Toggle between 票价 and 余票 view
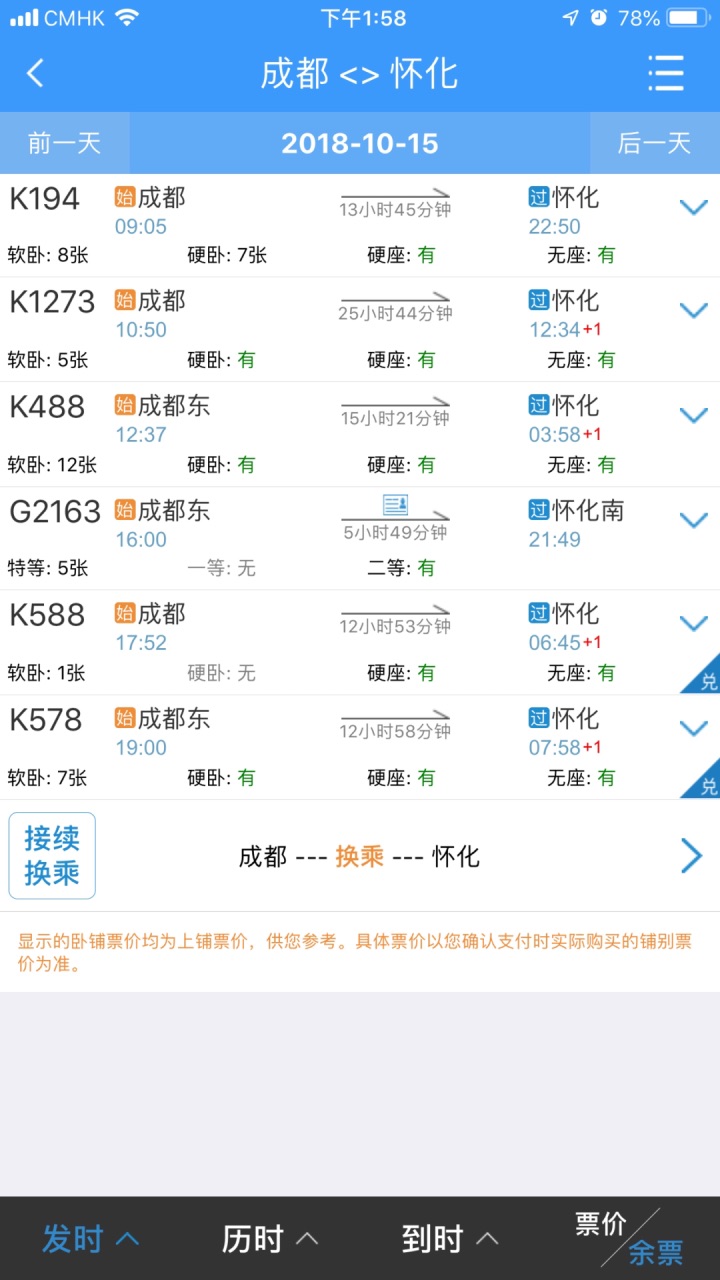Screen dimensions: 720x1280 point(630,1238)
